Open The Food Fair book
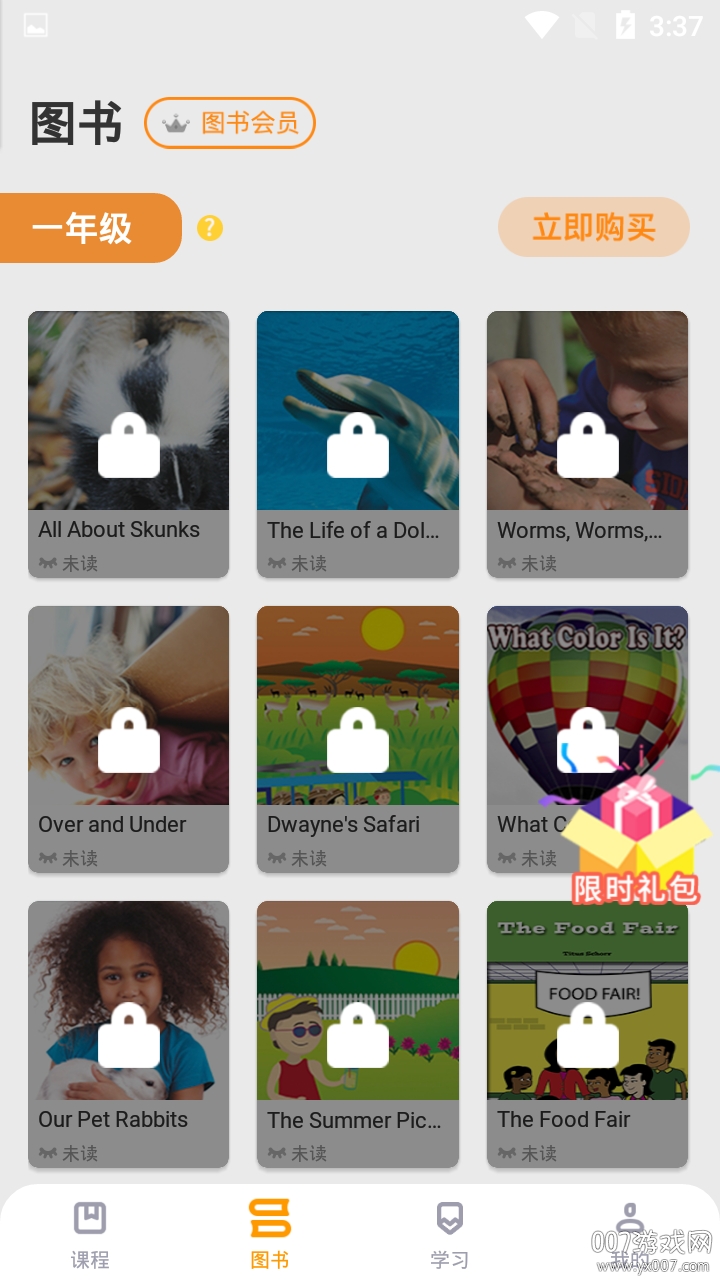The image size is (720, 1280). point(587,1033)
